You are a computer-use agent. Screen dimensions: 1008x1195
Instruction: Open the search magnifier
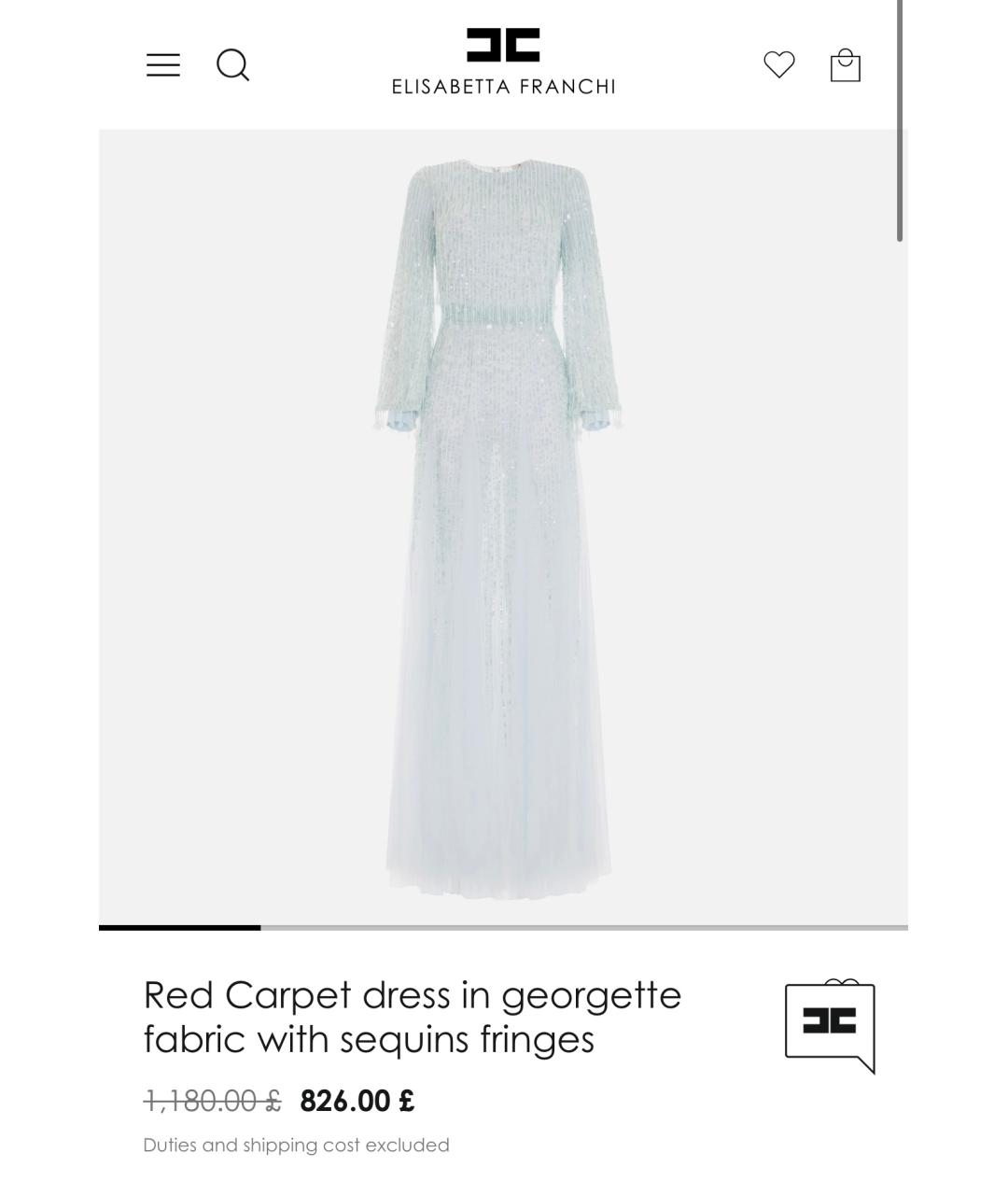(232, 65)
